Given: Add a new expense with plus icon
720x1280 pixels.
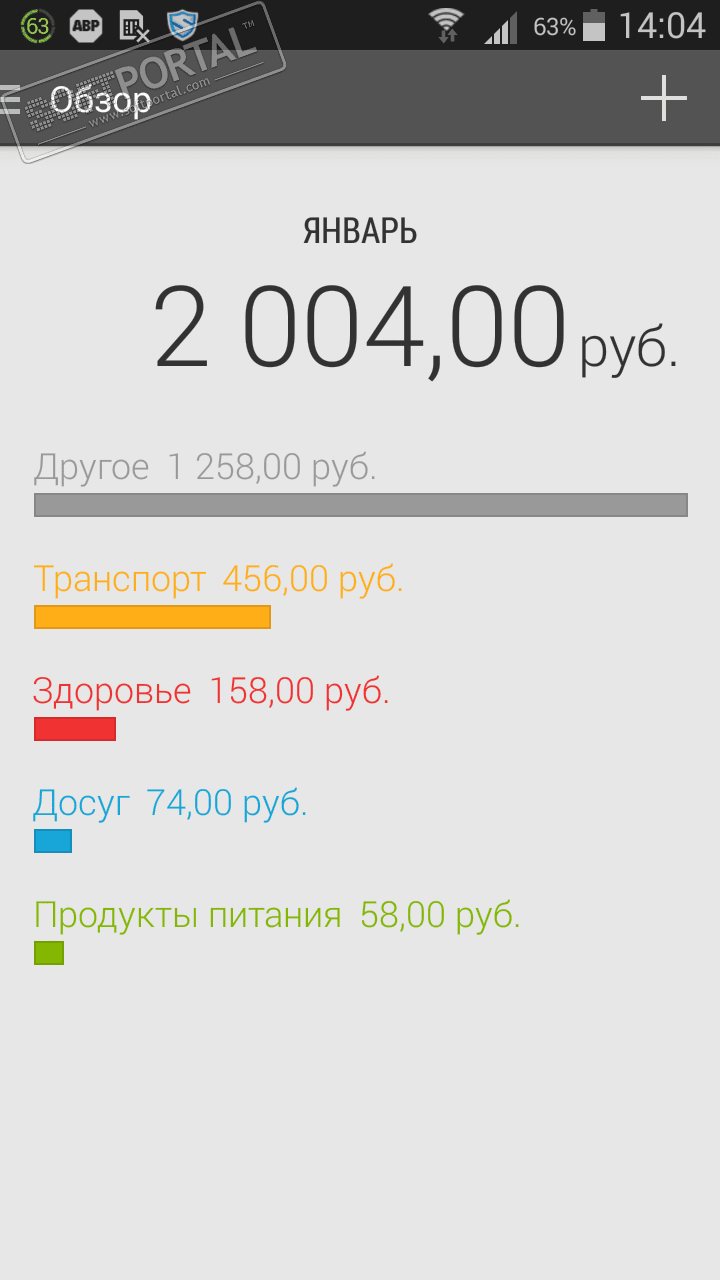Looking at the screenshot, I should [663, 99].
